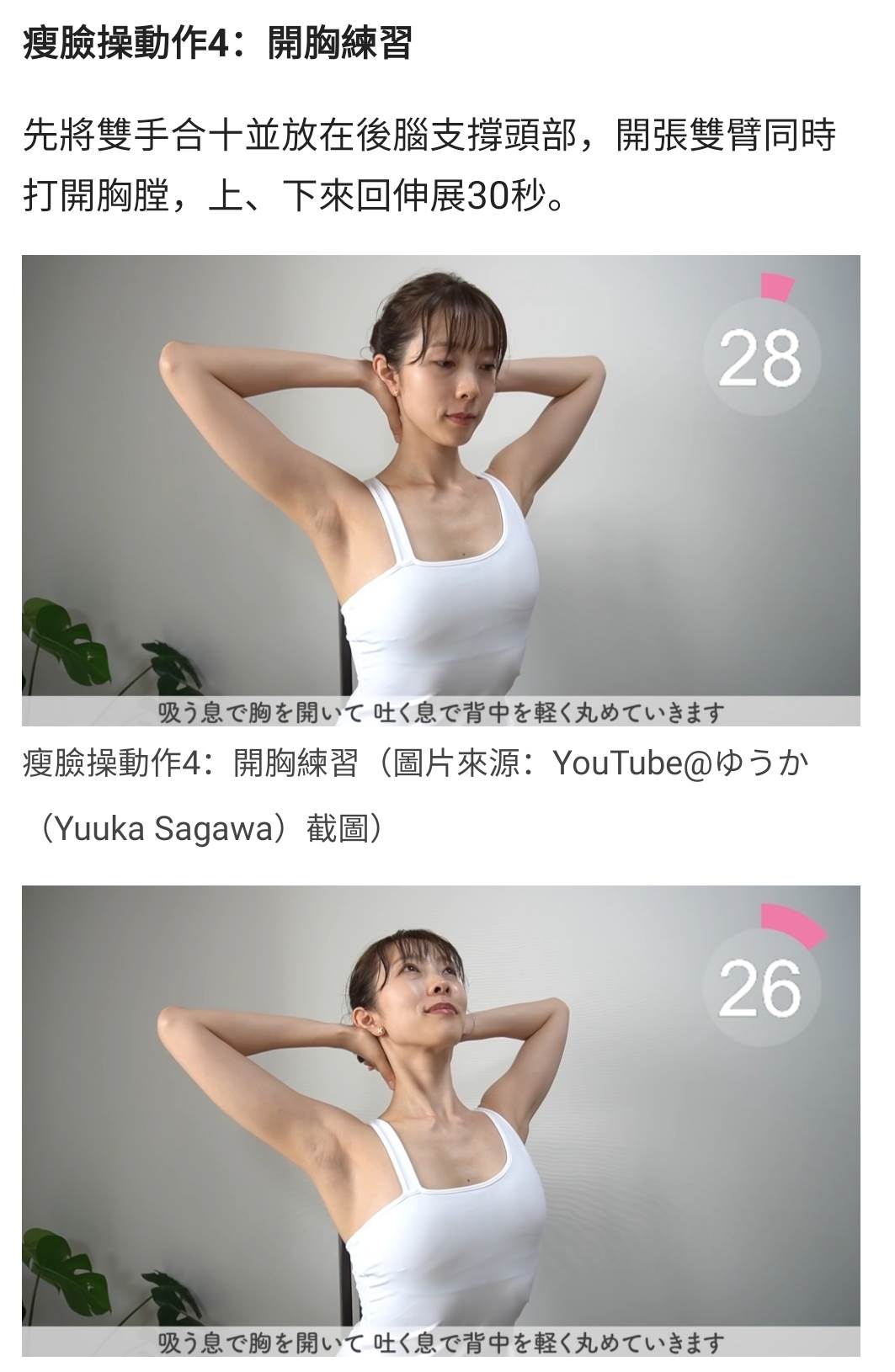This screenshot has width=895, height=1372.
Task: Open the exercise image showing timer 28
Action: pos(440,490)
